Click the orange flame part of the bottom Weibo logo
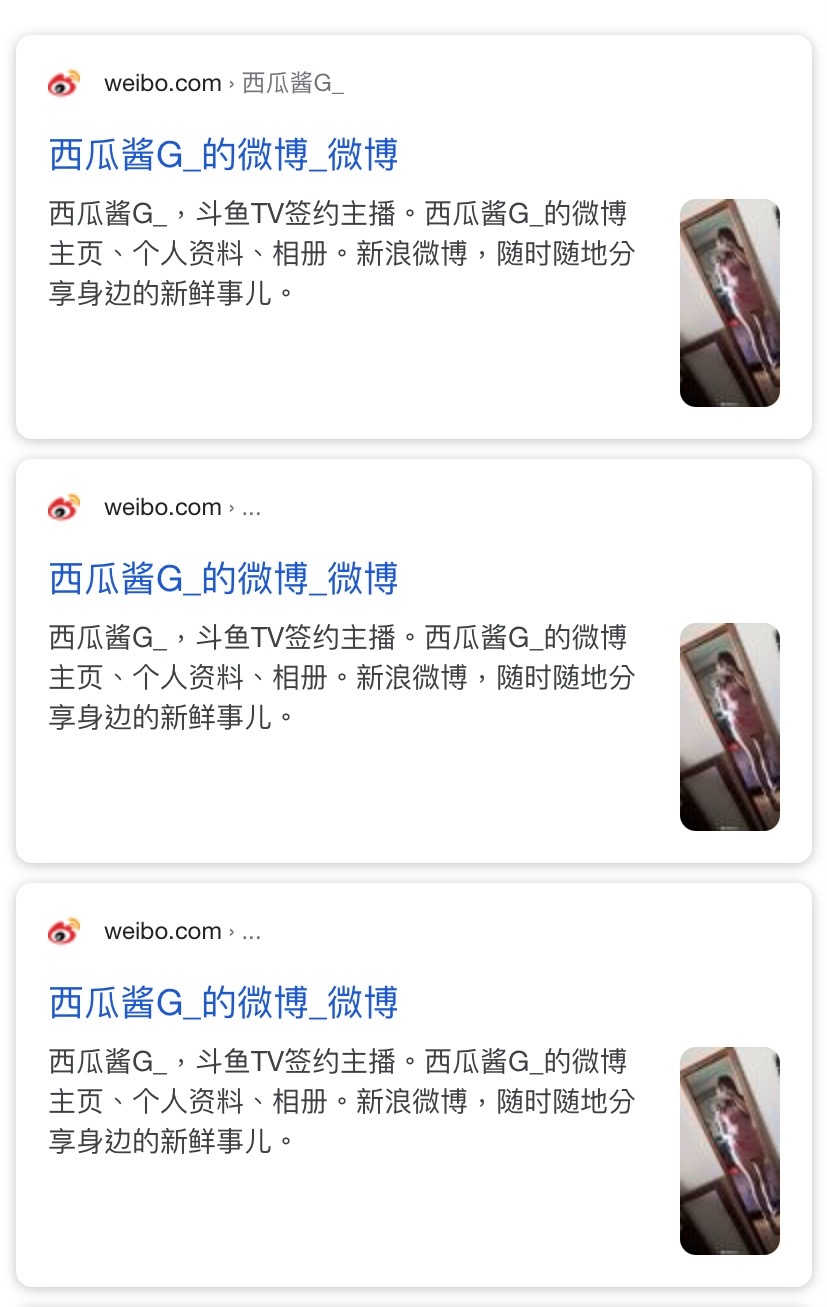 tap(72, 924)
